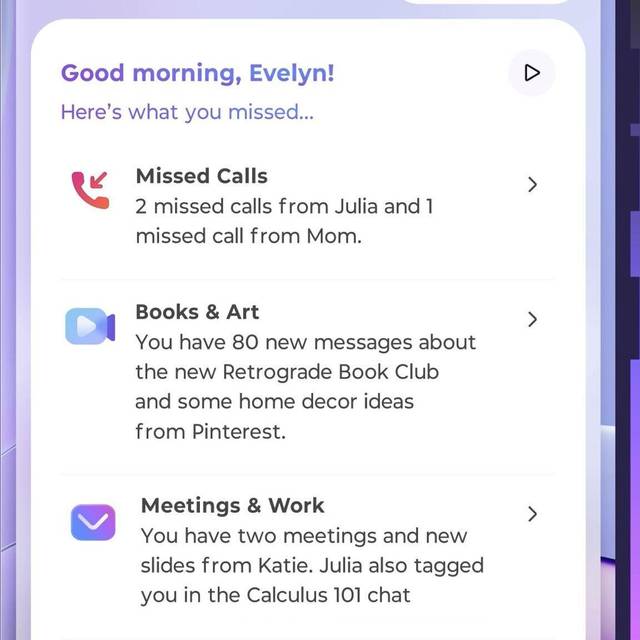The width and height of the screenshot is (640, 640).
Task: Open the Meetings & Work summary
Action: [532, 513]
